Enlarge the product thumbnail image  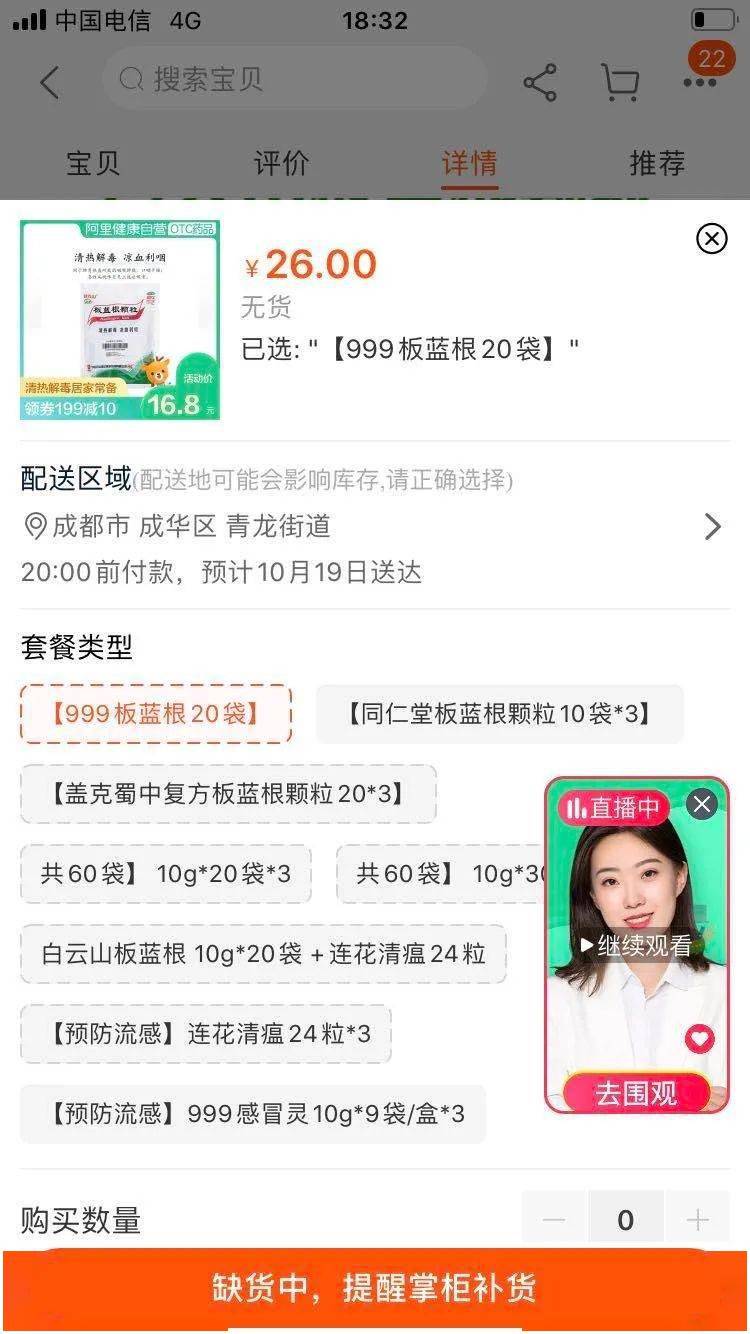[x=120, y=320]
